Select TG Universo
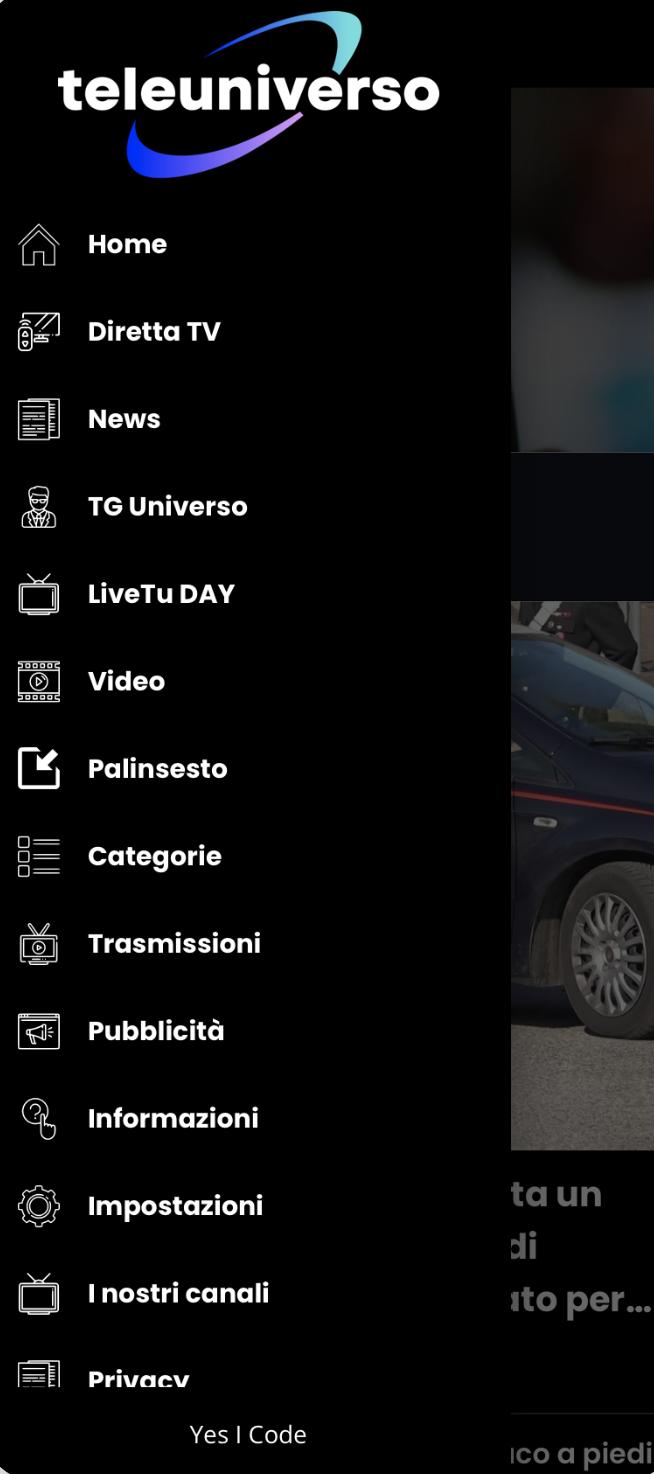 coord(255,507)
